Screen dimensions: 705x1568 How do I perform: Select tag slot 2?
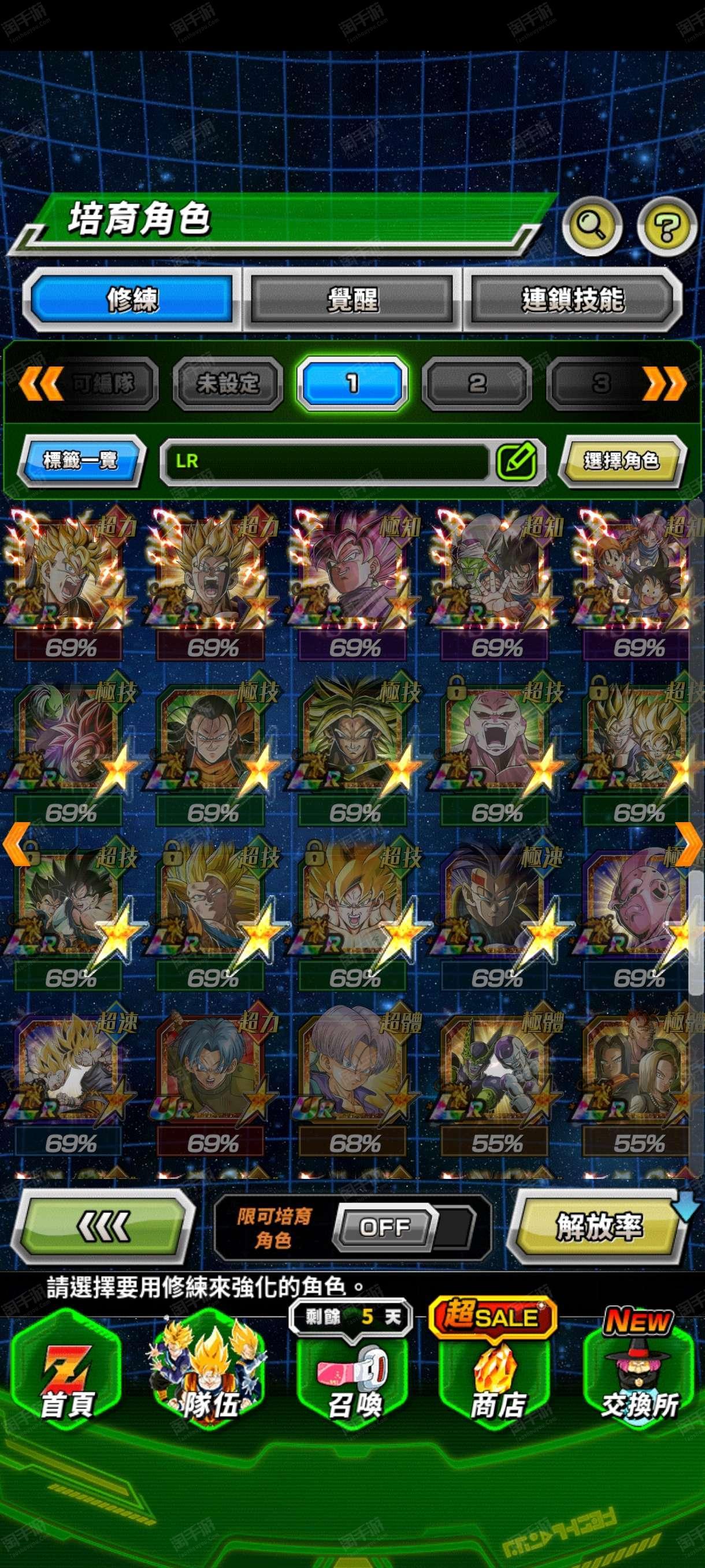477,383
